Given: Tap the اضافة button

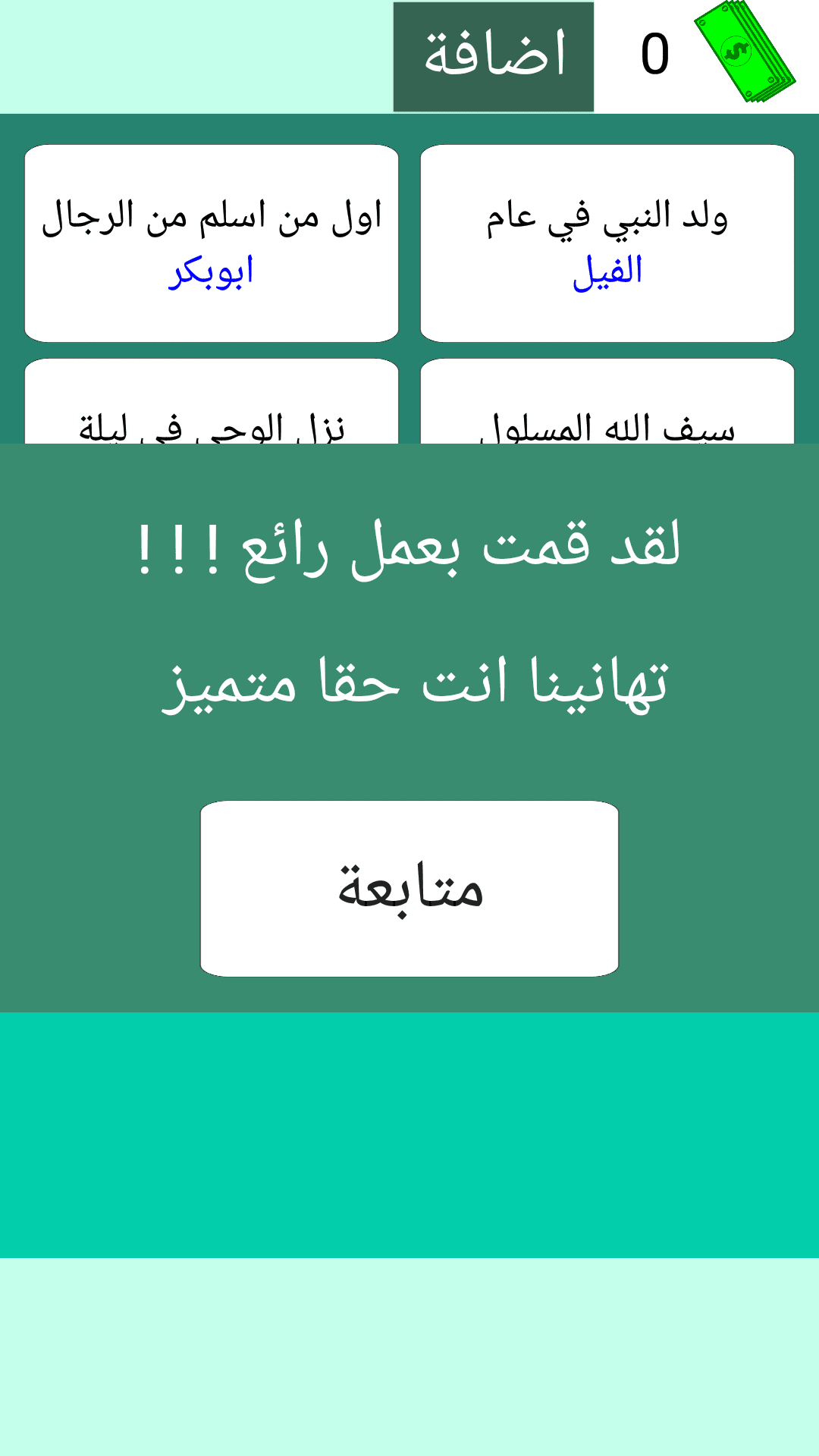Looking at the screenshot, I should 493,57.
